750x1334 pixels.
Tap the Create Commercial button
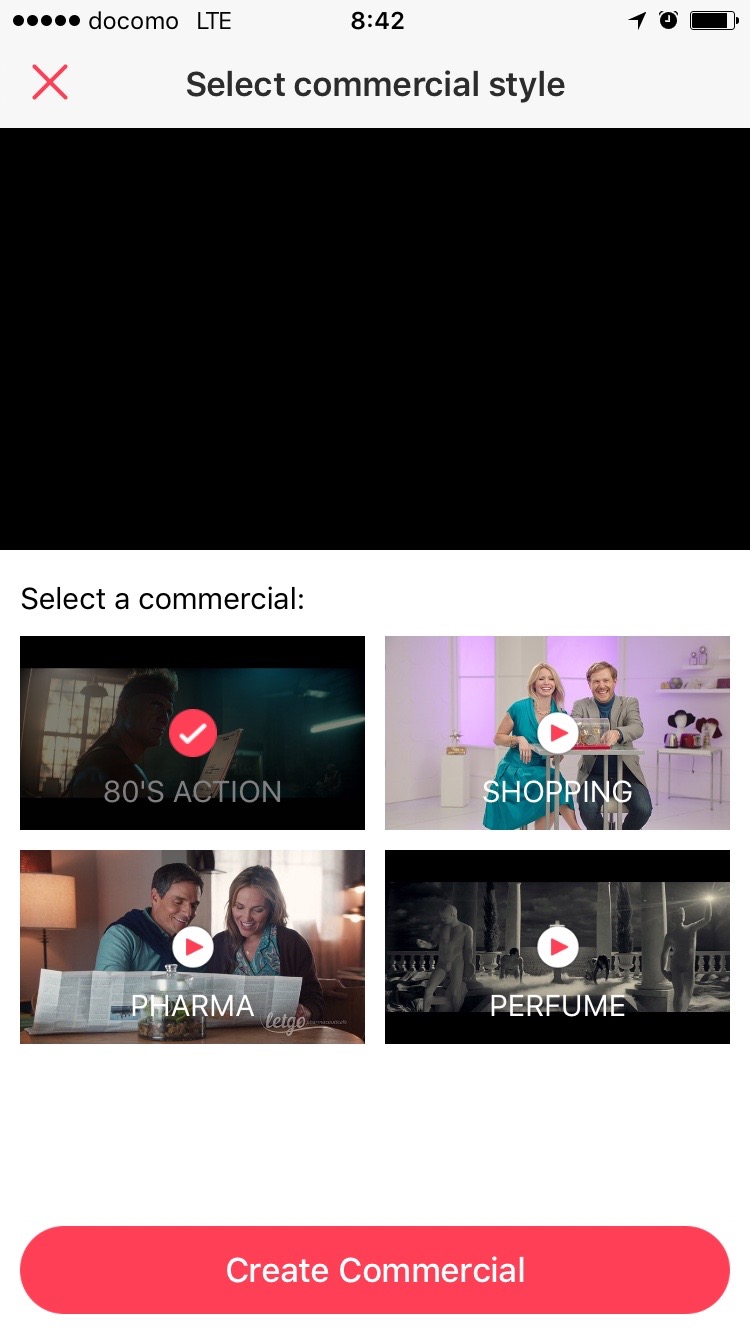[375, 1270]
